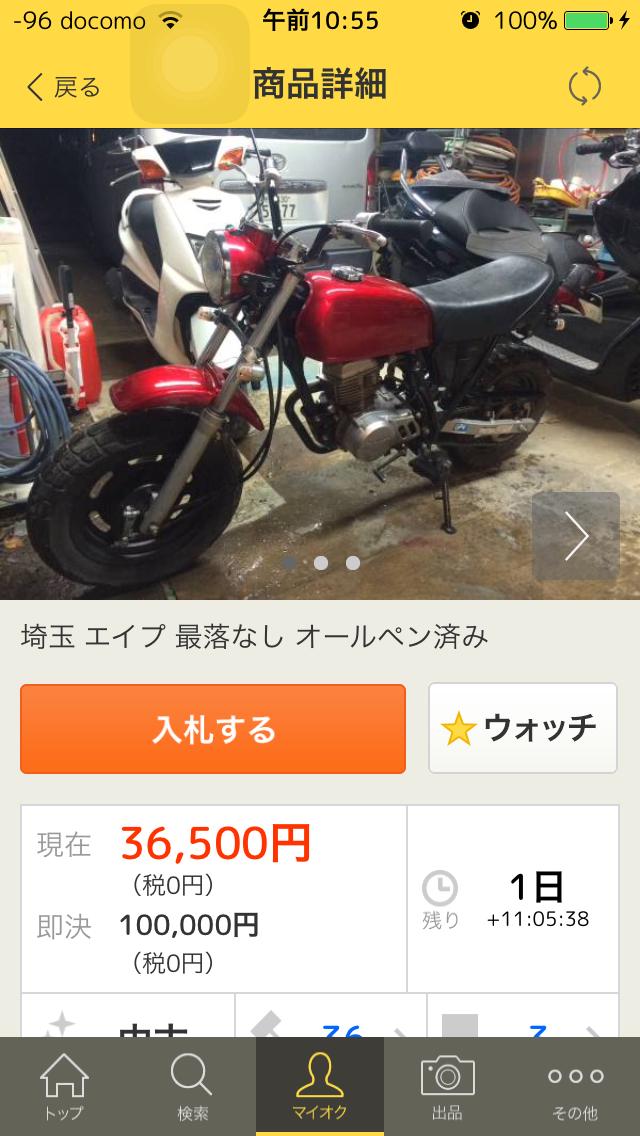Screen dimensions: 640x1136
Task: Switch to the 検索 search tab
Action: 192,1087
